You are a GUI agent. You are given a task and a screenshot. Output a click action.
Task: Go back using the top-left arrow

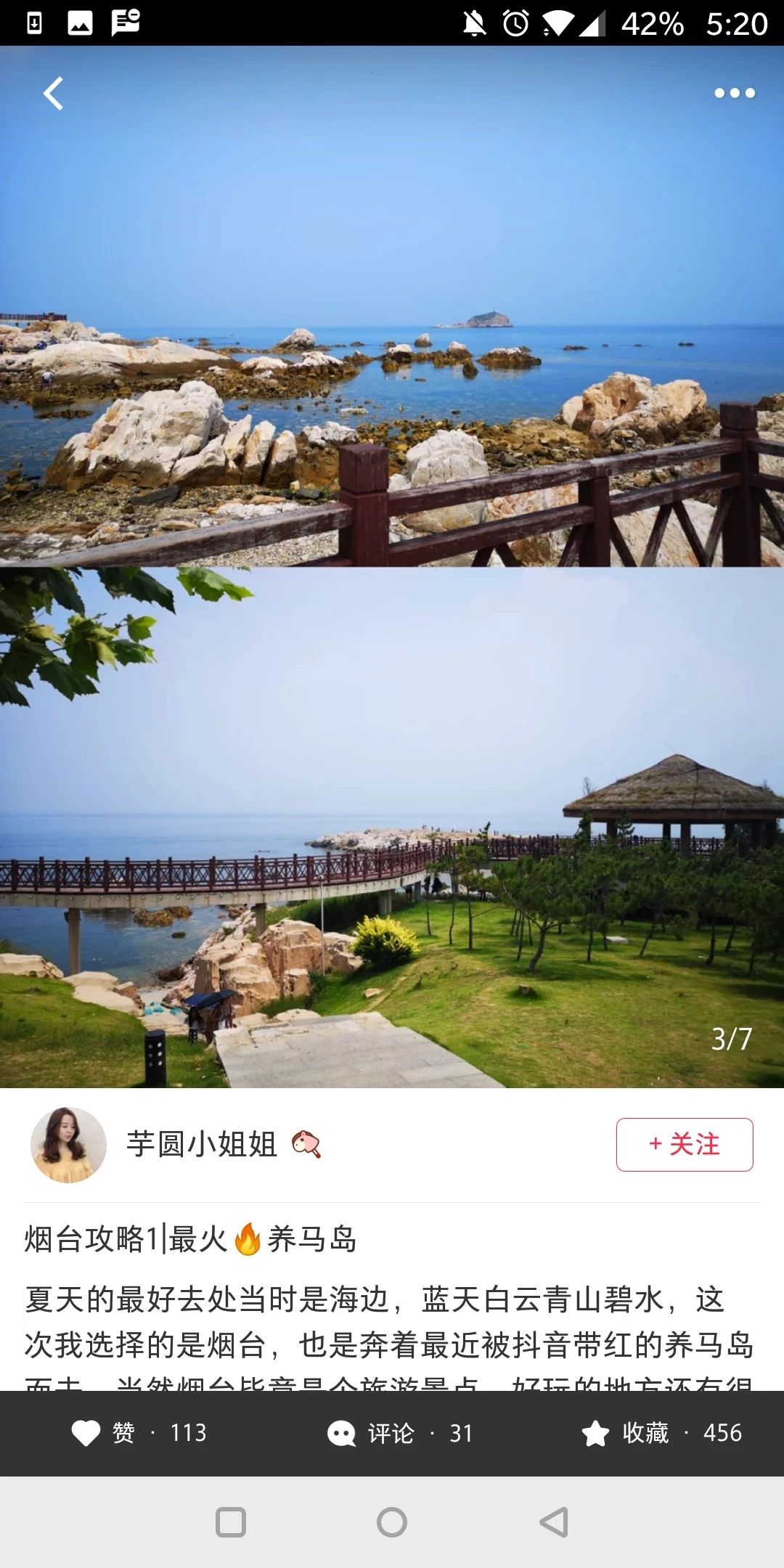(x=53, y=94)
